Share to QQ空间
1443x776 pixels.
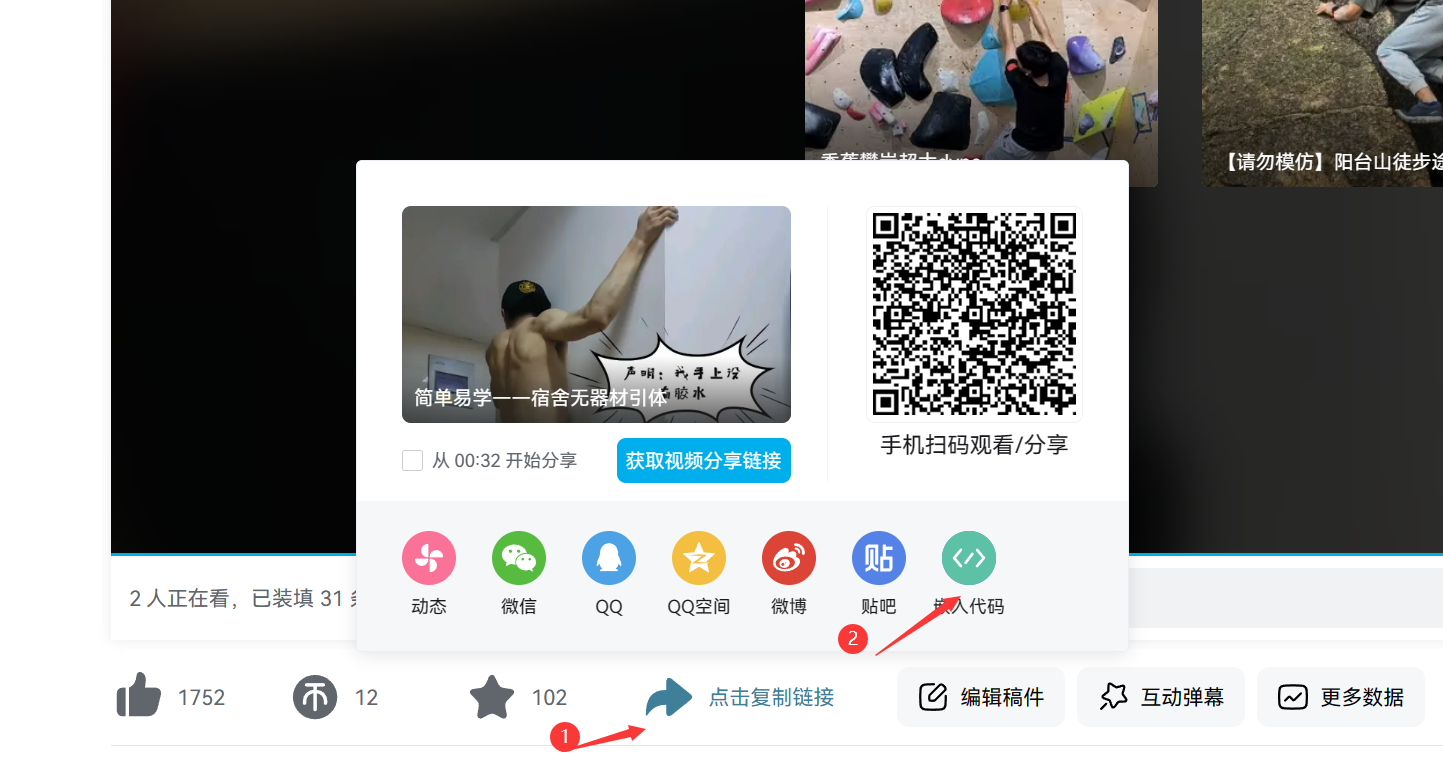click(x=699, y=559)
